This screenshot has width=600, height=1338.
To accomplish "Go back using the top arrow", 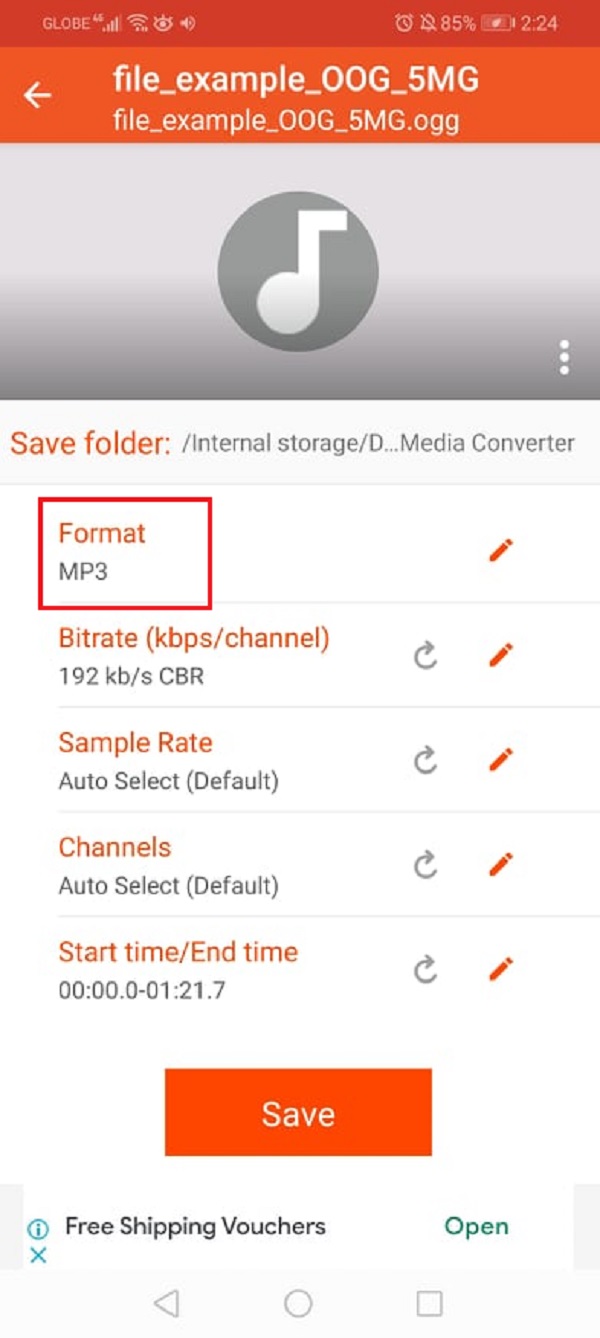I will tap(38, 96).
